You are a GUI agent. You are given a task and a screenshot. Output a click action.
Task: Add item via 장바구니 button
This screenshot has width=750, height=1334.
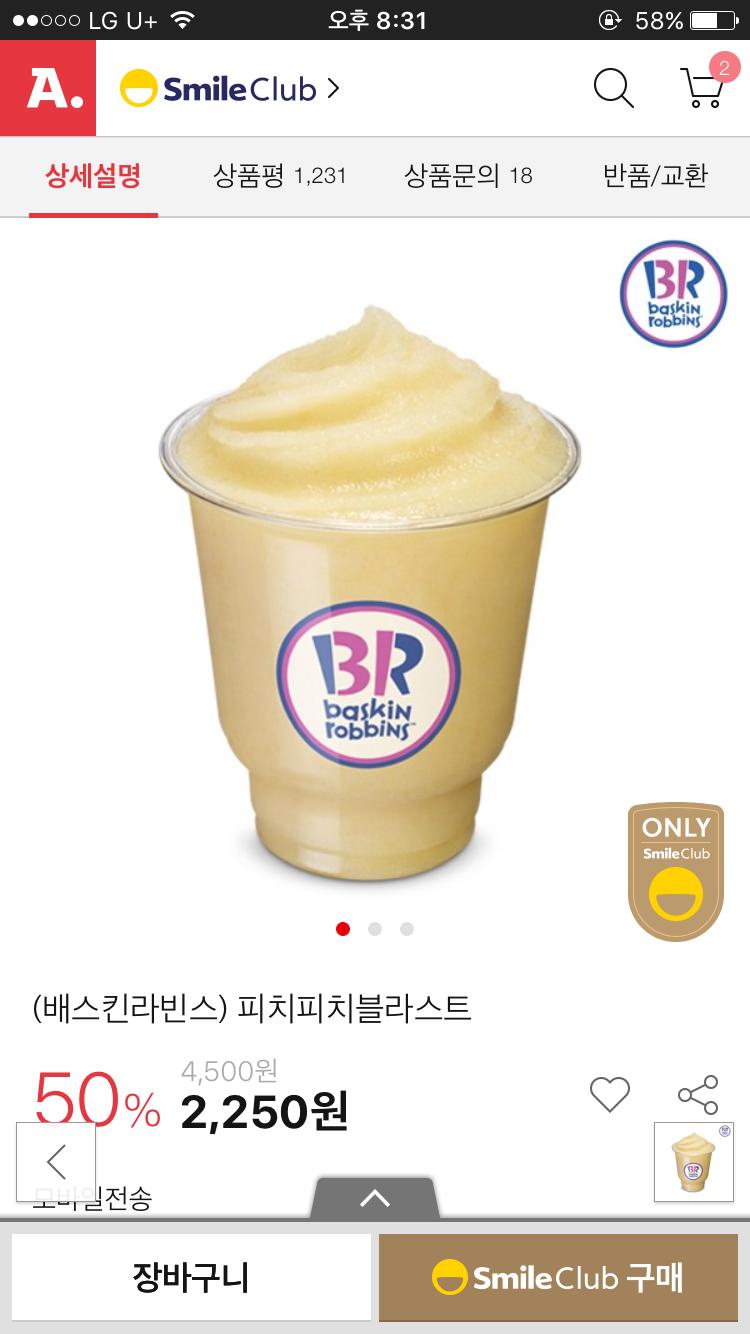191,1277
